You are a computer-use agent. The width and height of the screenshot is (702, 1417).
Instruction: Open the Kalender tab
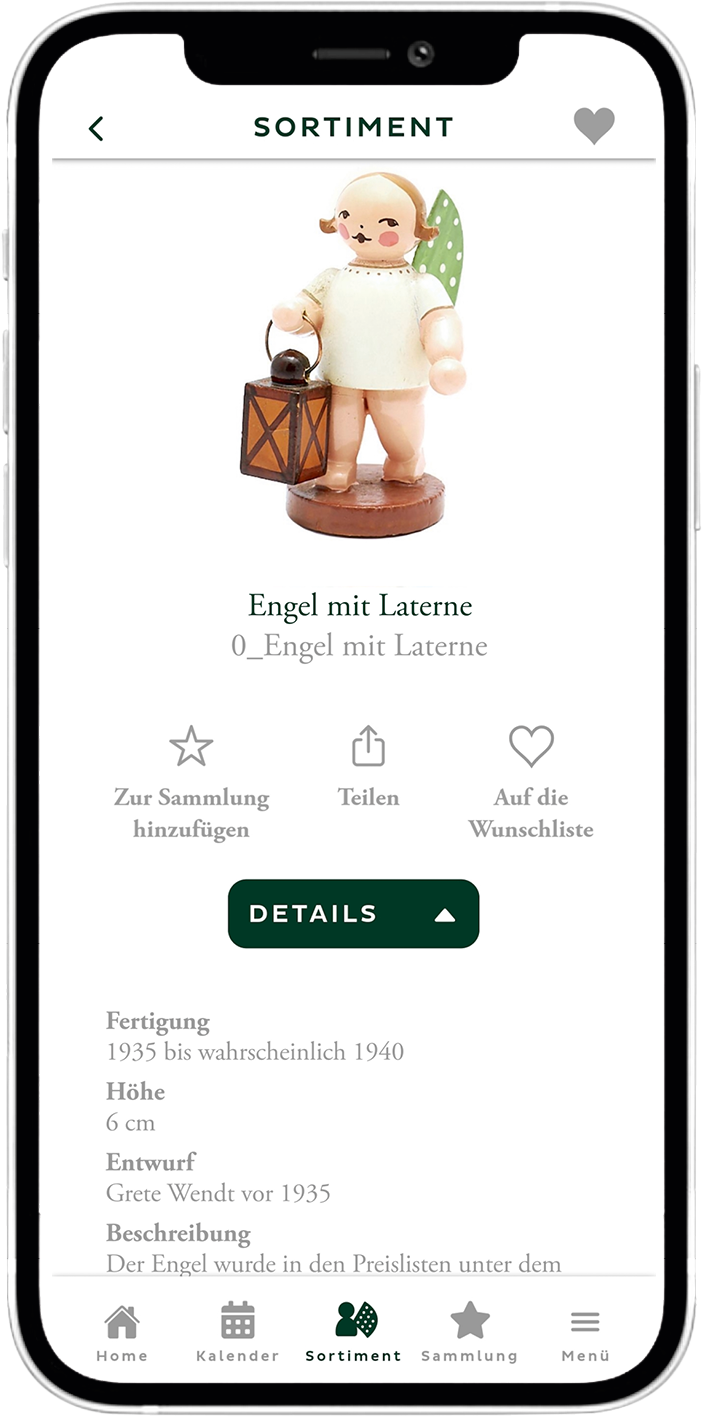237,1333
